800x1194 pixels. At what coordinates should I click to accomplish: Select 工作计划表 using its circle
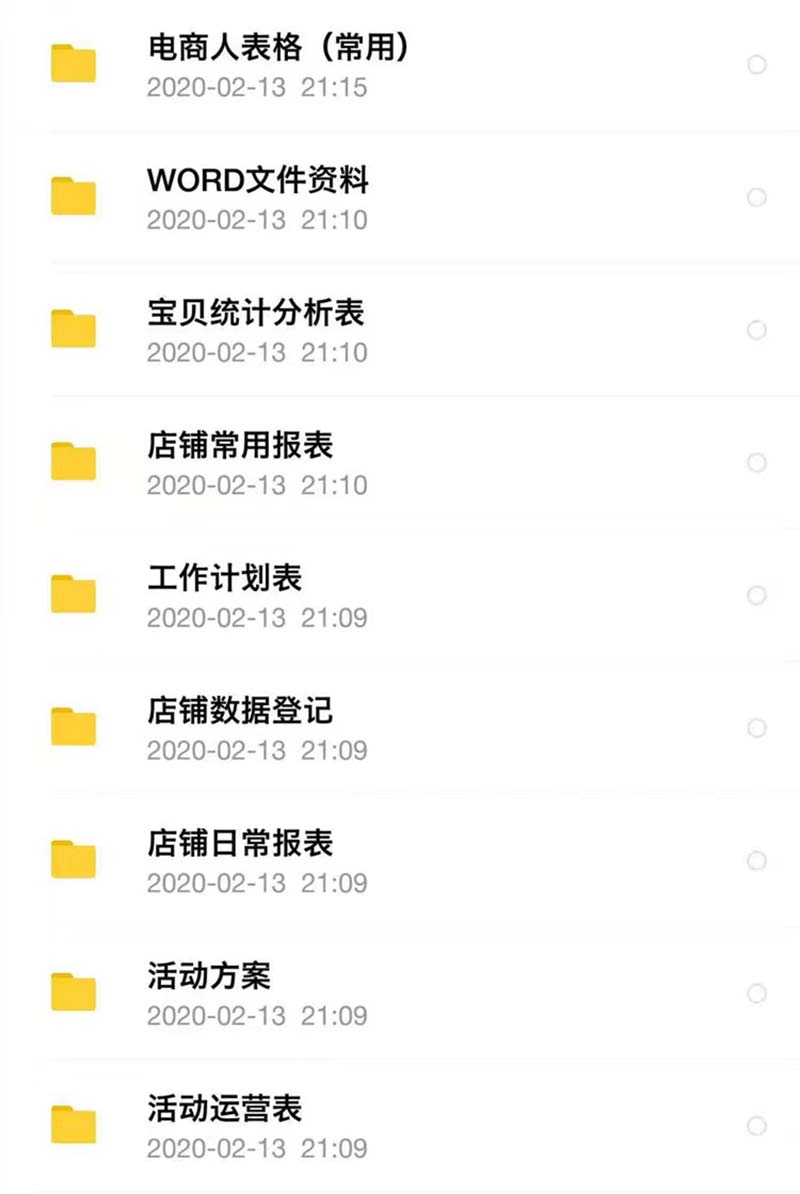point(757,595)
